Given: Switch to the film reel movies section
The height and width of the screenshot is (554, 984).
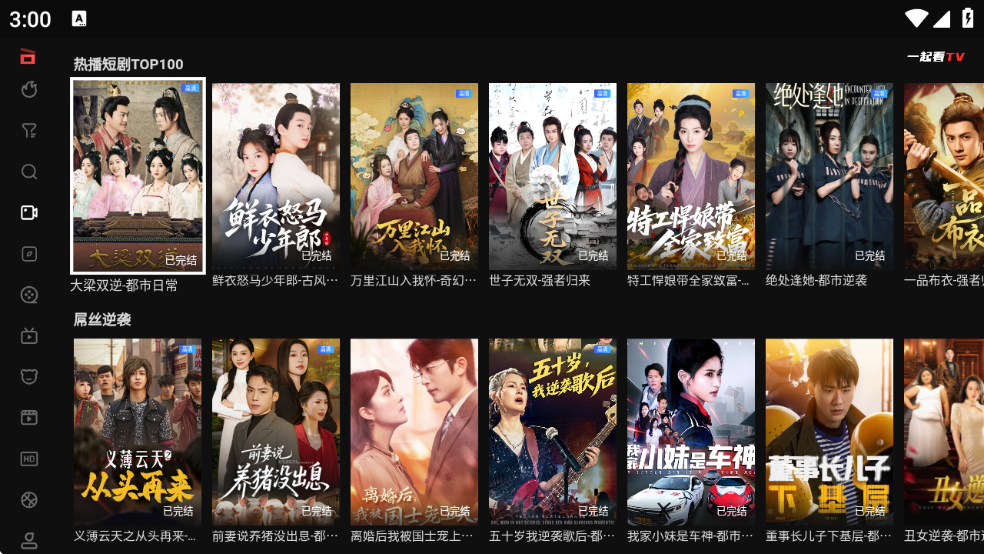Looking at the screenshot, I should pos(29,295).
